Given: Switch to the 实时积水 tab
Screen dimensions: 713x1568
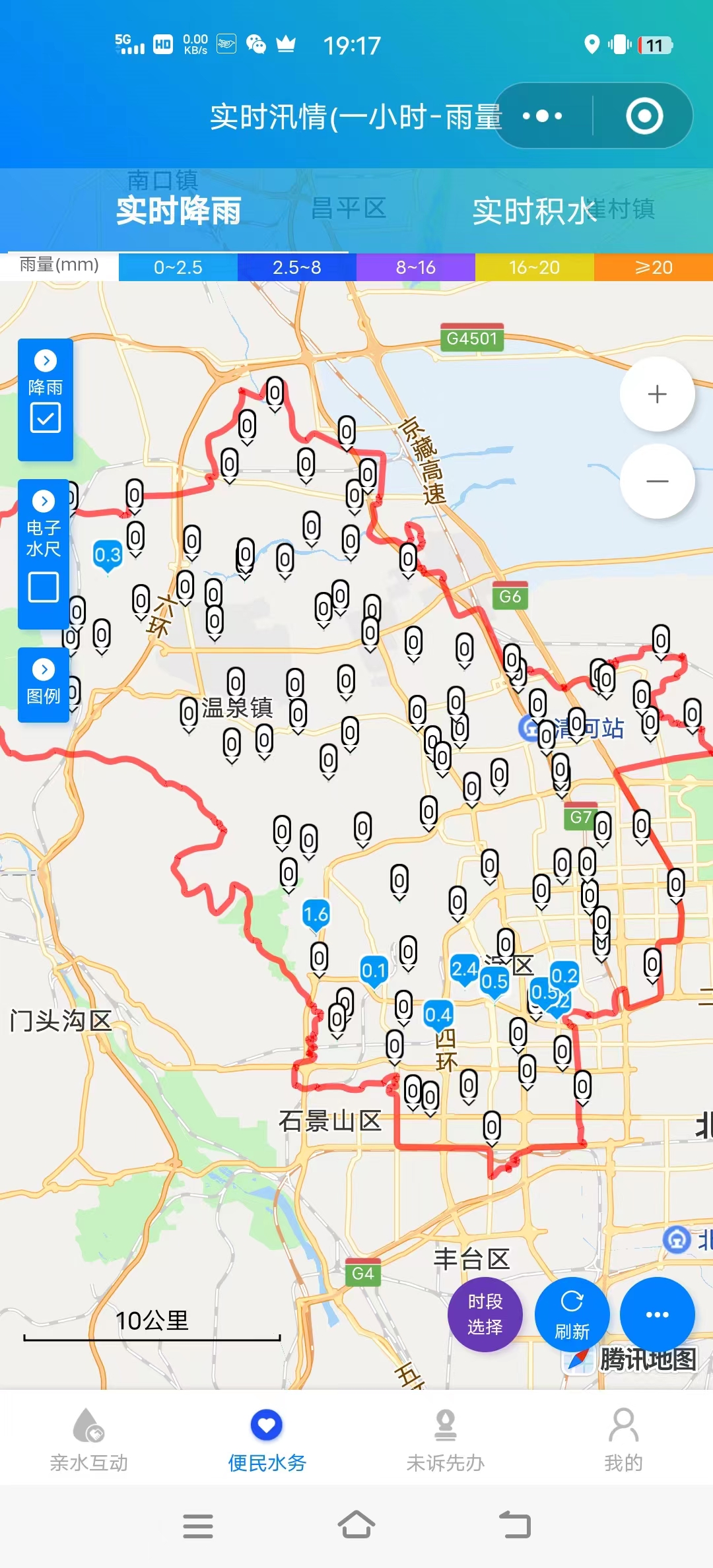Looking at the screenshot, I should [534, 211].
